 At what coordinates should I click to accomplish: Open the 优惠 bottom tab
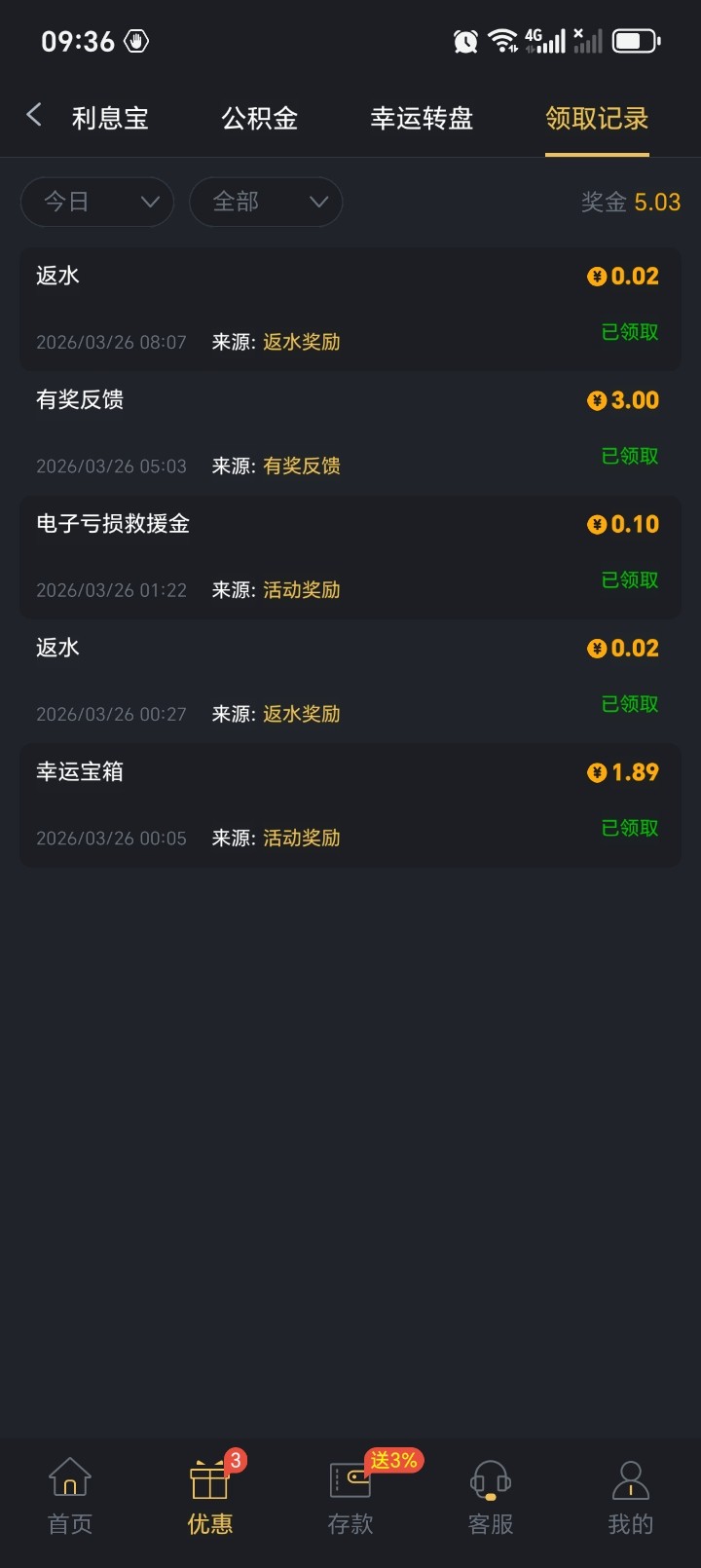tap(210, 1497)
